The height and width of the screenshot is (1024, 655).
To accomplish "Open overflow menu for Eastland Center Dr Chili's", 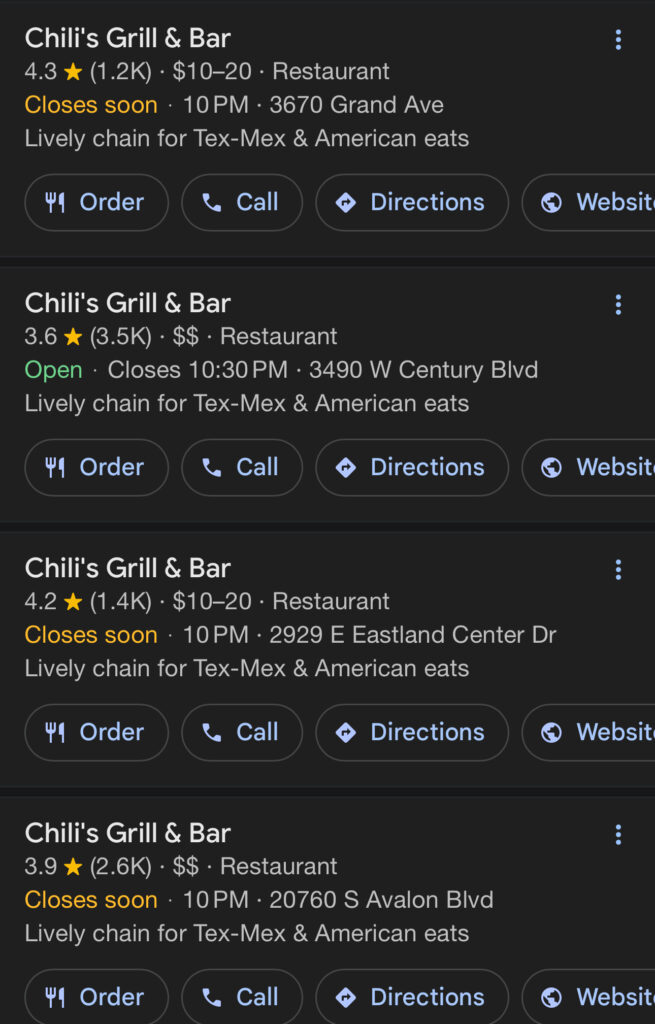I will click(618, 570).
